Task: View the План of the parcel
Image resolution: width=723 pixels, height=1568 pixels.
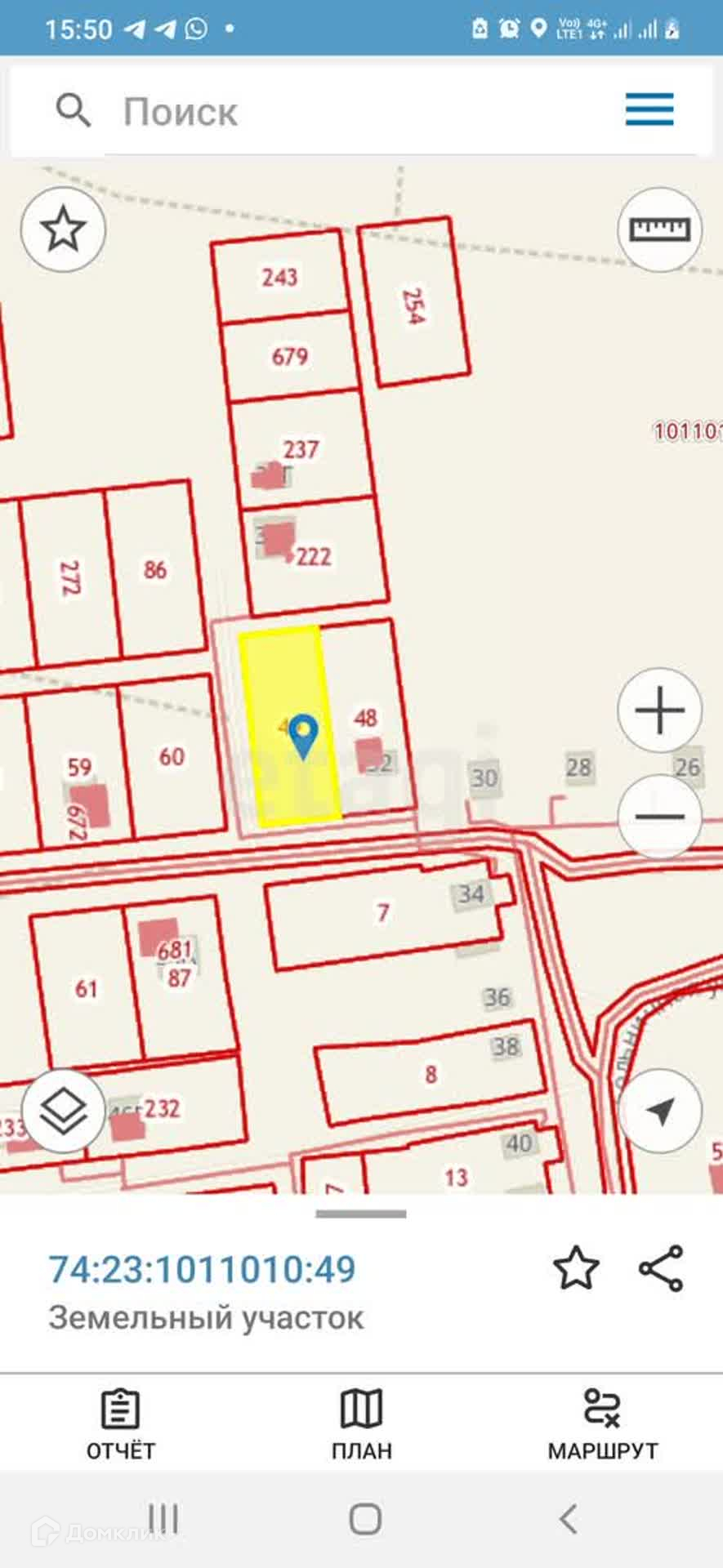Action: [361, 1425]
